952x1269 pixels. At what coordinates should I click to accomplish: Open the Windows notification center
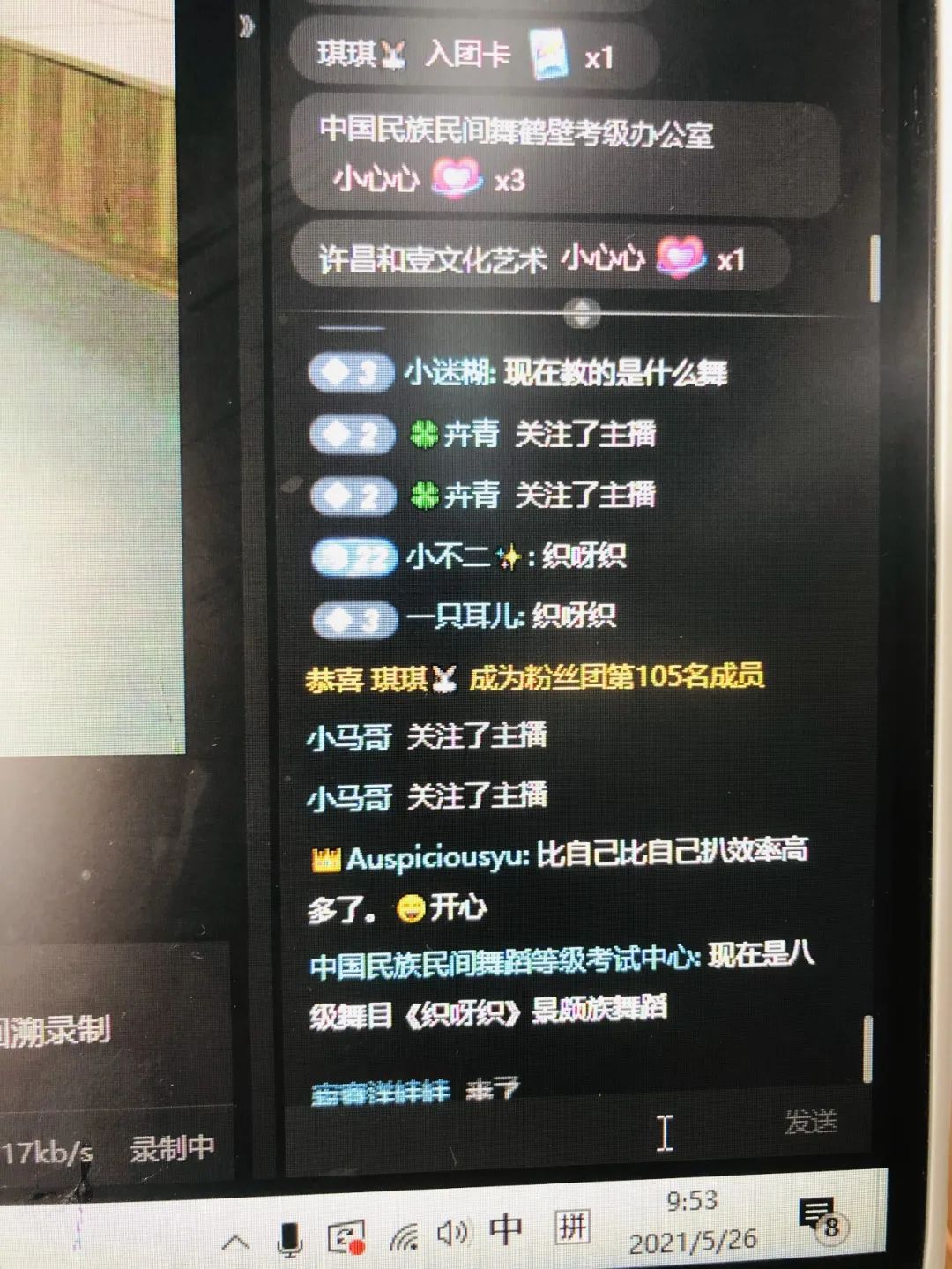tap(820, 1219)
